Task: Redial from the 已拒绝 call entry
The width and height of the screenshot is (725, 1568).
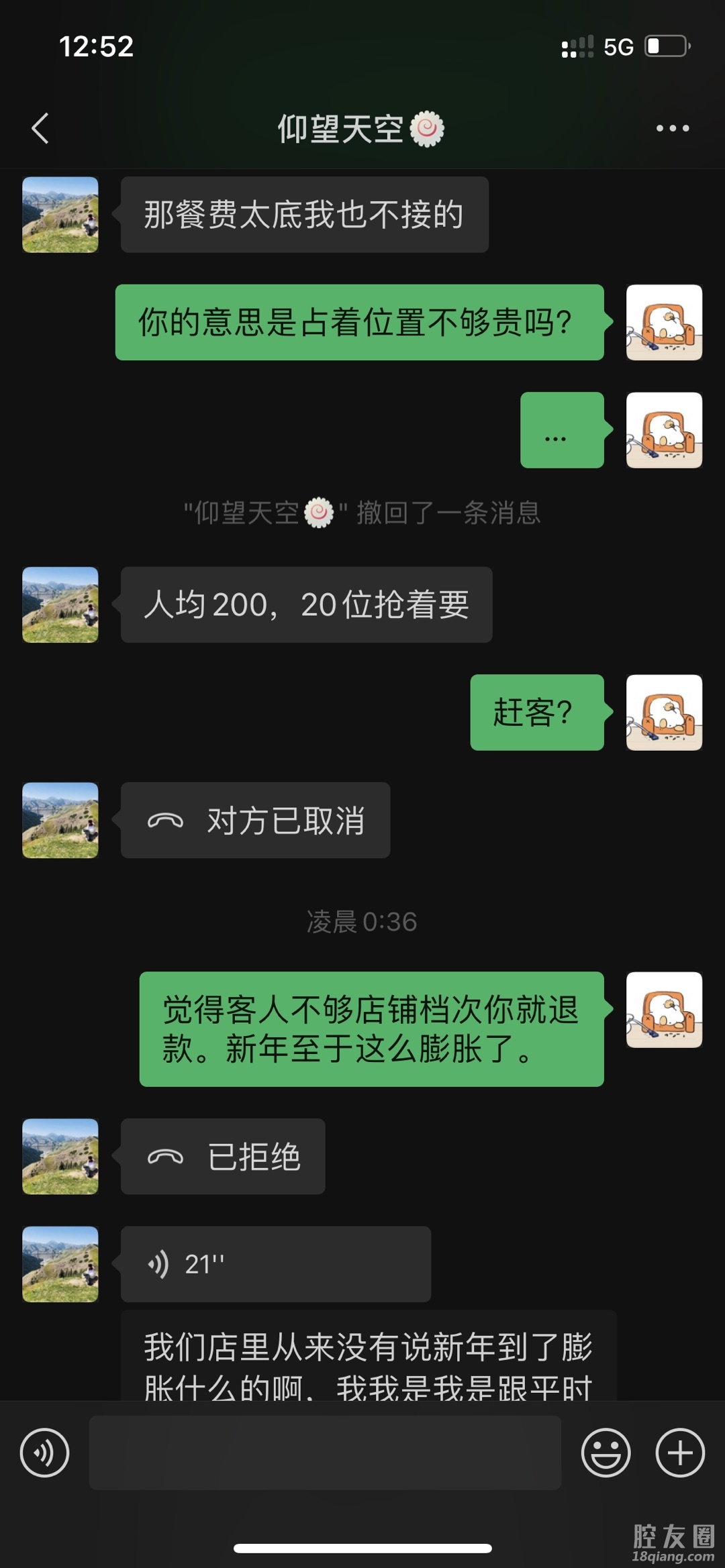Action: [223, 1156]
